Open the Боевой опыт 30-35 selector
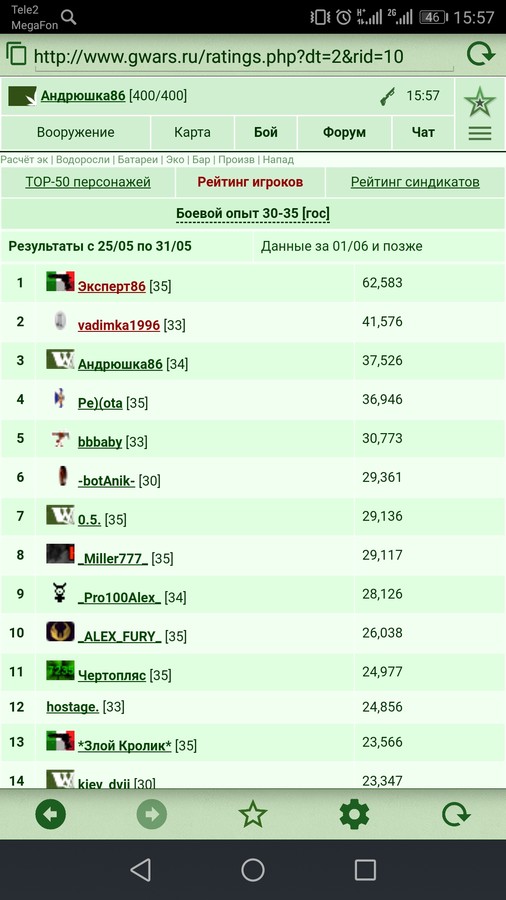Viewport: 506px width, 900px height. point(252,214)
